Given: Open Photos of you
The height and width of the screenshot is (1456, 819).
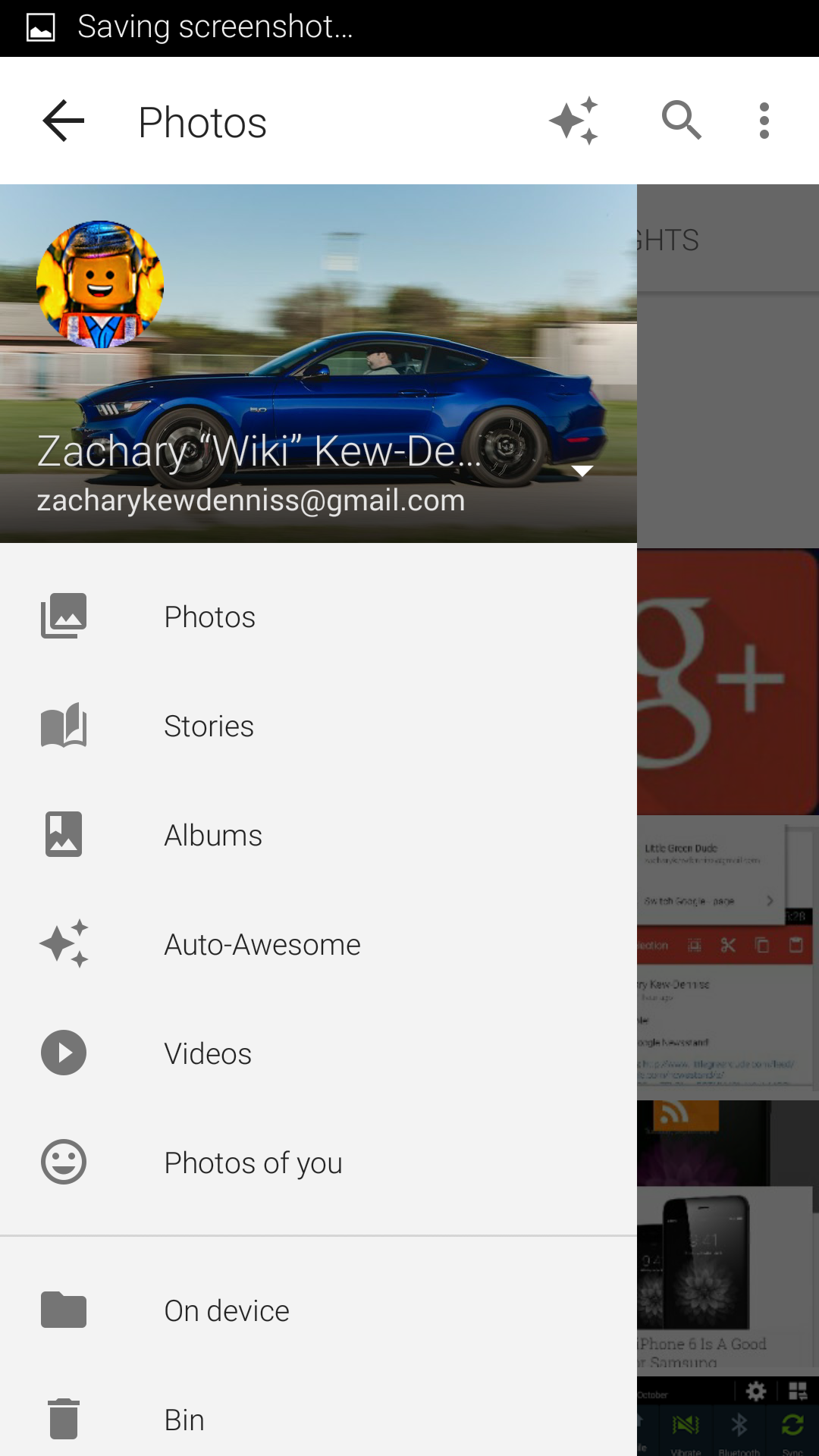Looking at the screenshot, I should pyautogui.click(x=253, y=1163).
